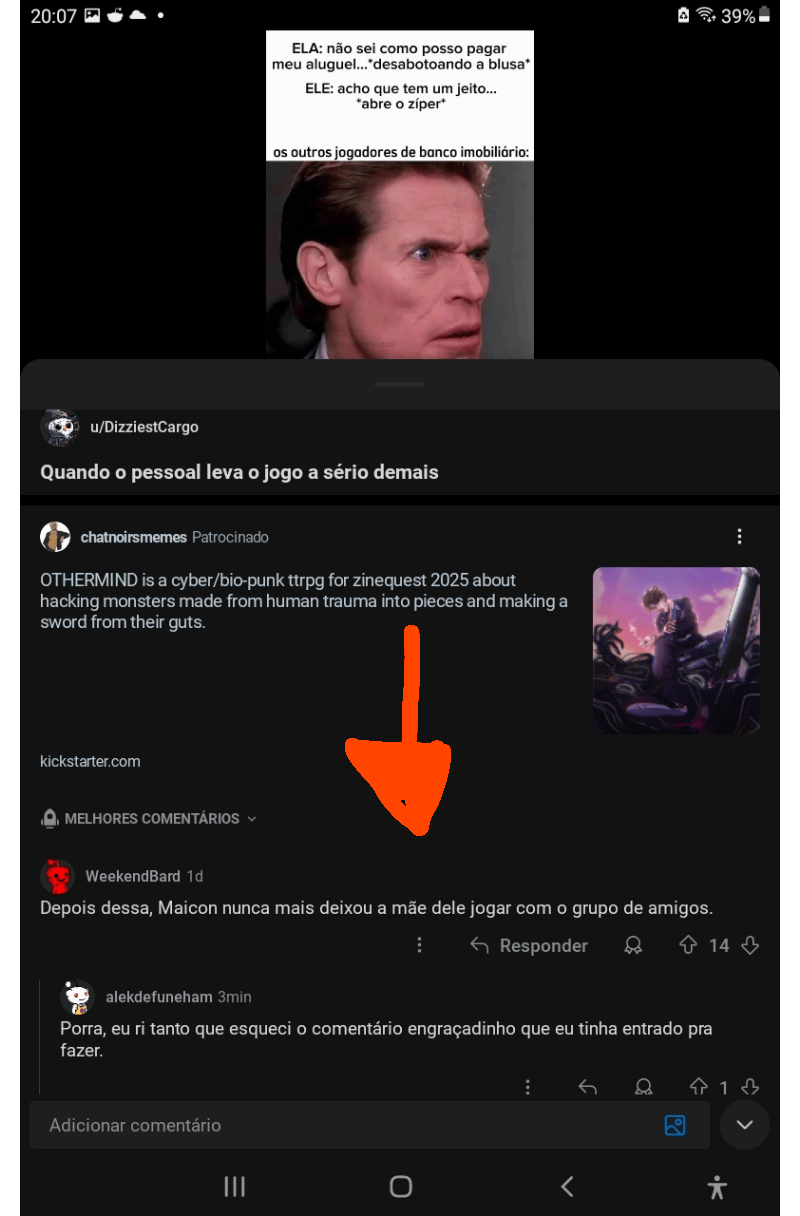
Task: Open u/DizziestCargo's profile
Action: pyautogui.click(x=144, y=427)
